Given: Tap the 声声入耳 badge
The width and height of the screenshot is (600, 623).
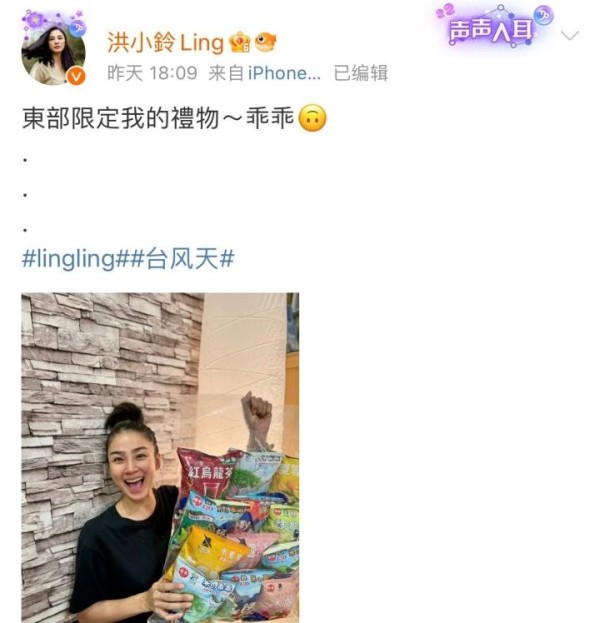Looking at the screenshot, I should 493,27.
